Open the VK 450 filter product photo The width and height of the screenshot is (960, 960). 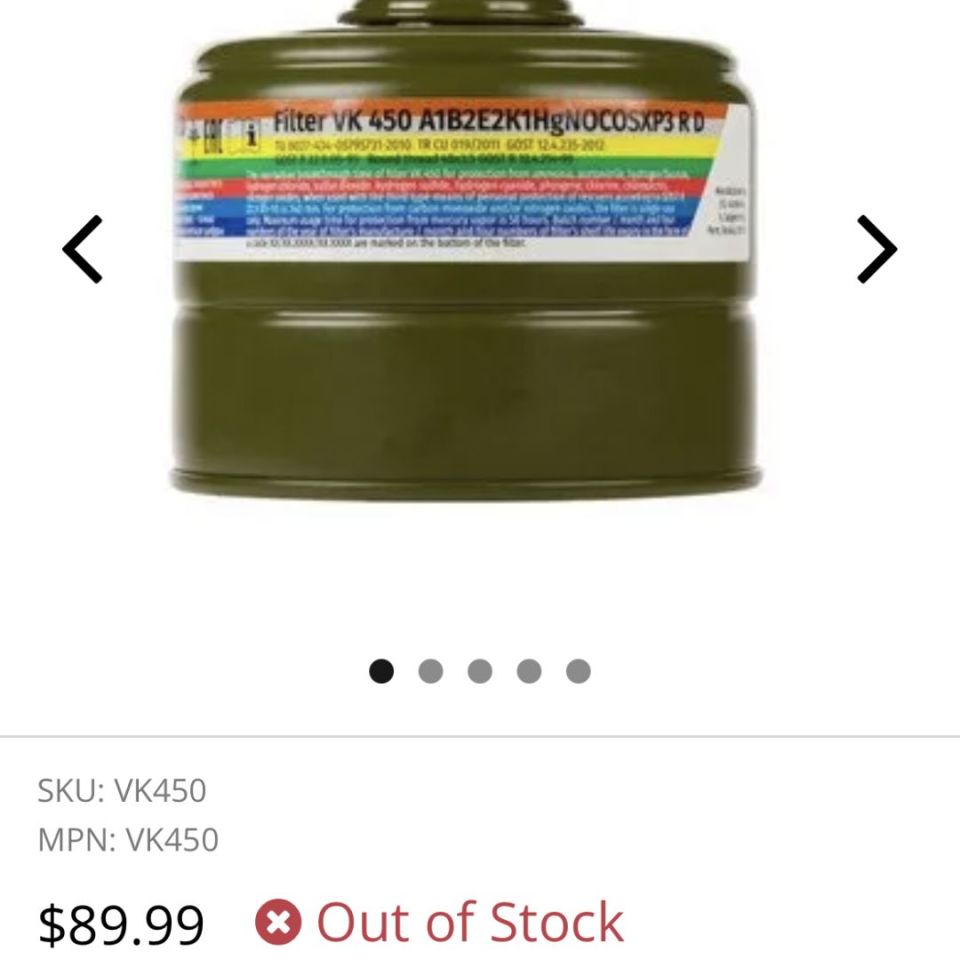coord(465,260)
